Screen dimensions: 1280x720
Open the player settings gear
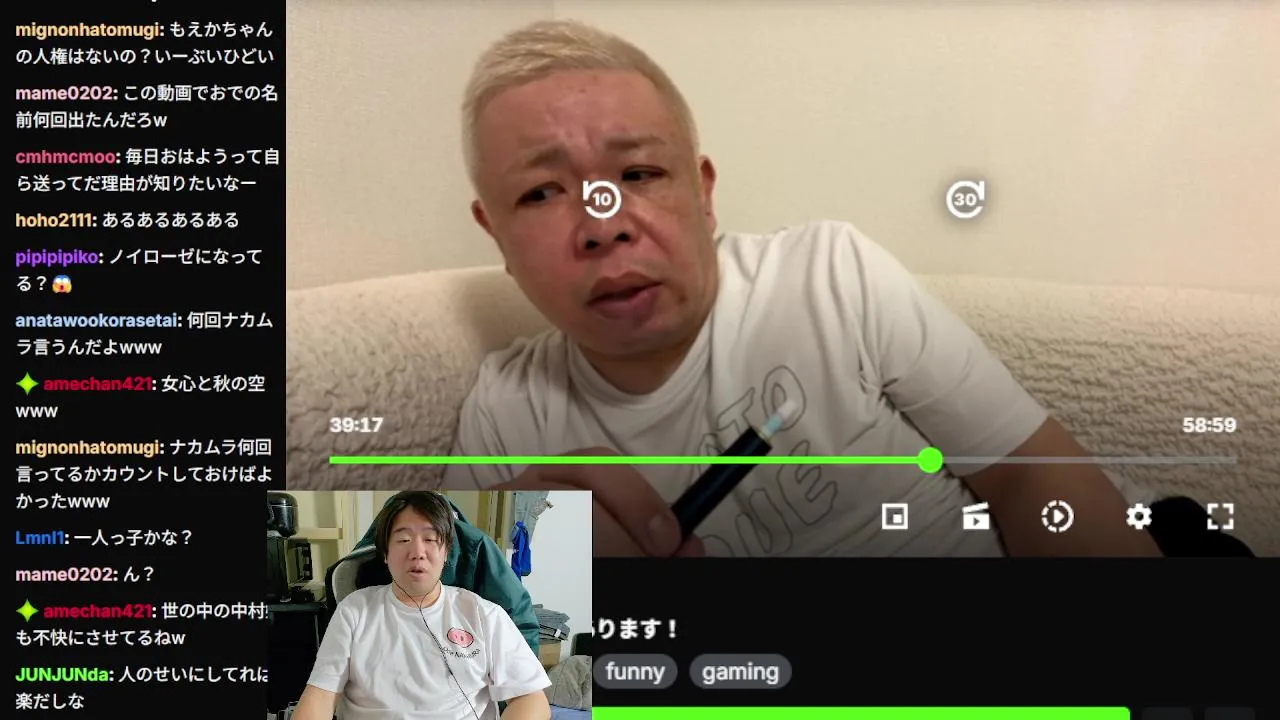1139,516
